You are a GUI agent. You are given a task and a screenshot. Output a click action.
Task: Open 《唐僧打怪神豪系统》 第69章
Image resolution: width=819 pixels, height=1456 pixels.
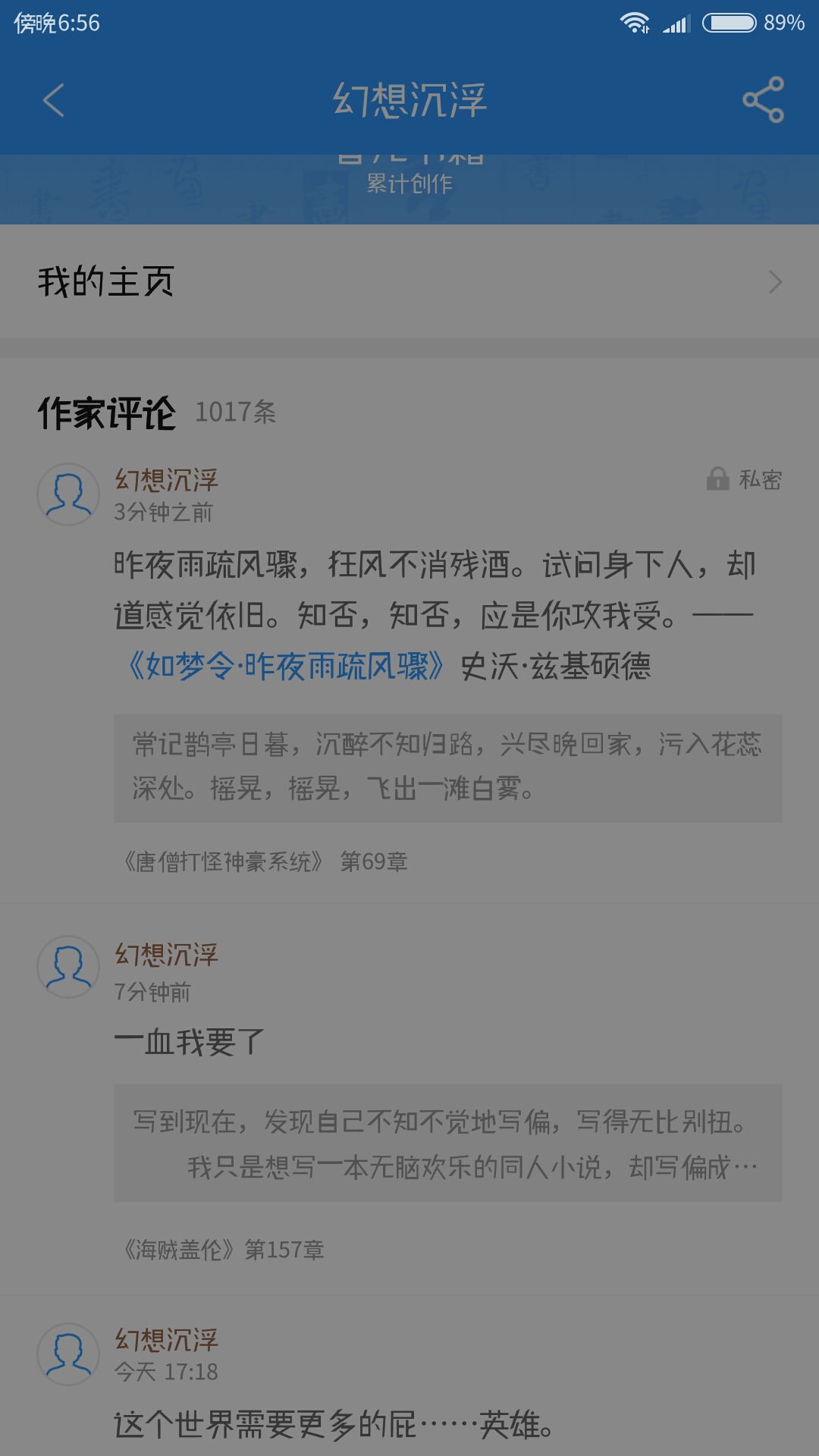point(265,861)
